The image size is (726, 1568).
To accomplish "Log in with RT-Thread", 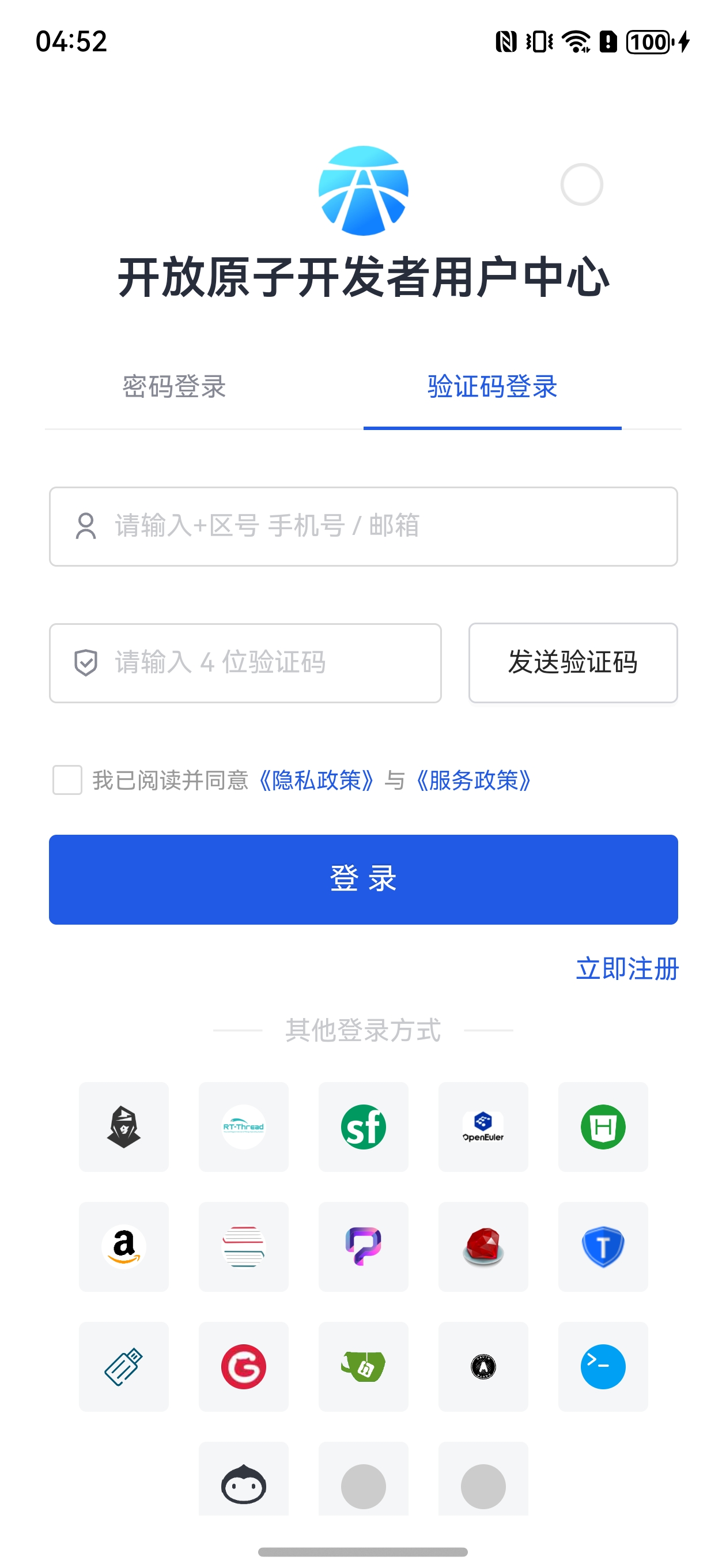I will pyautogui.click(x=243, y=1126).
